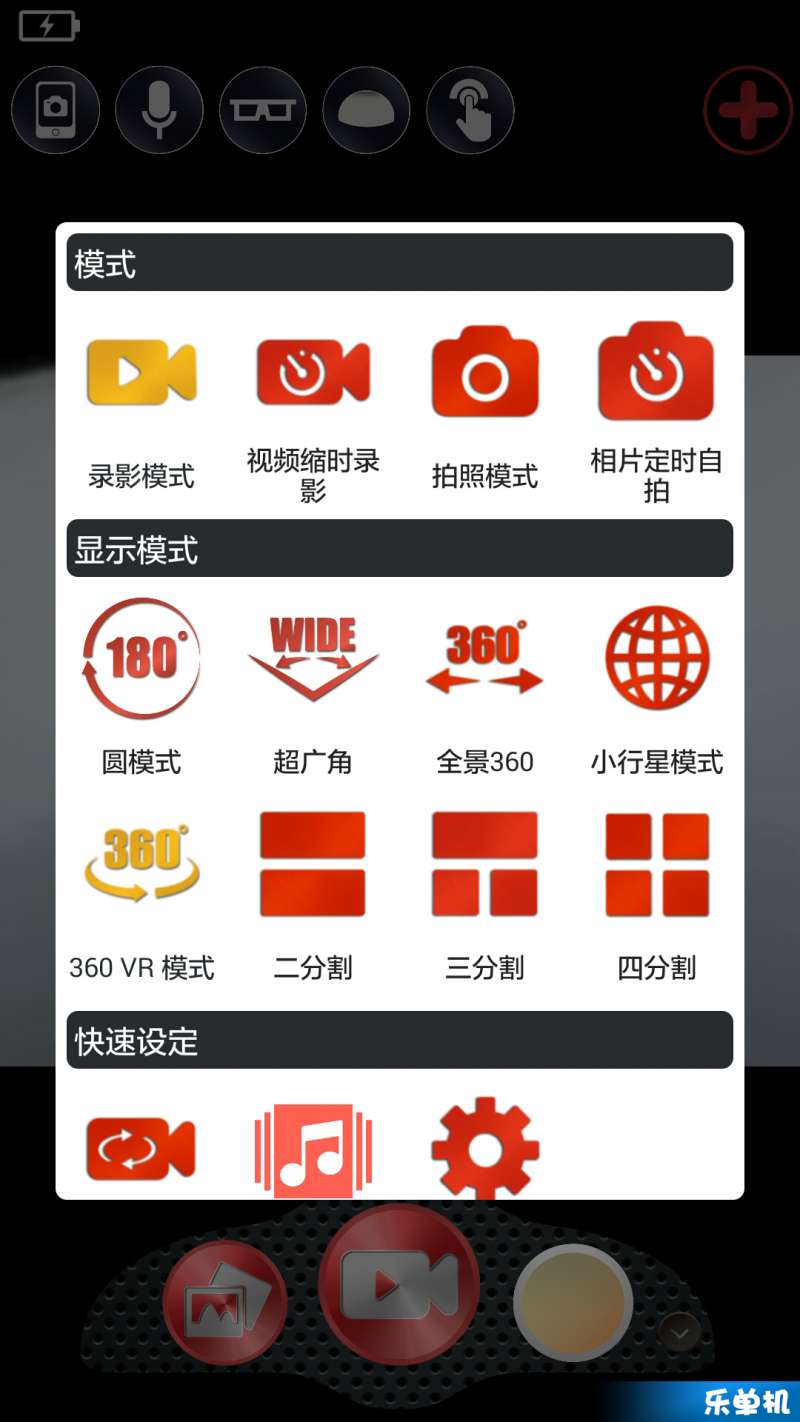Tap the microphone icon at top

click(159, 110)
